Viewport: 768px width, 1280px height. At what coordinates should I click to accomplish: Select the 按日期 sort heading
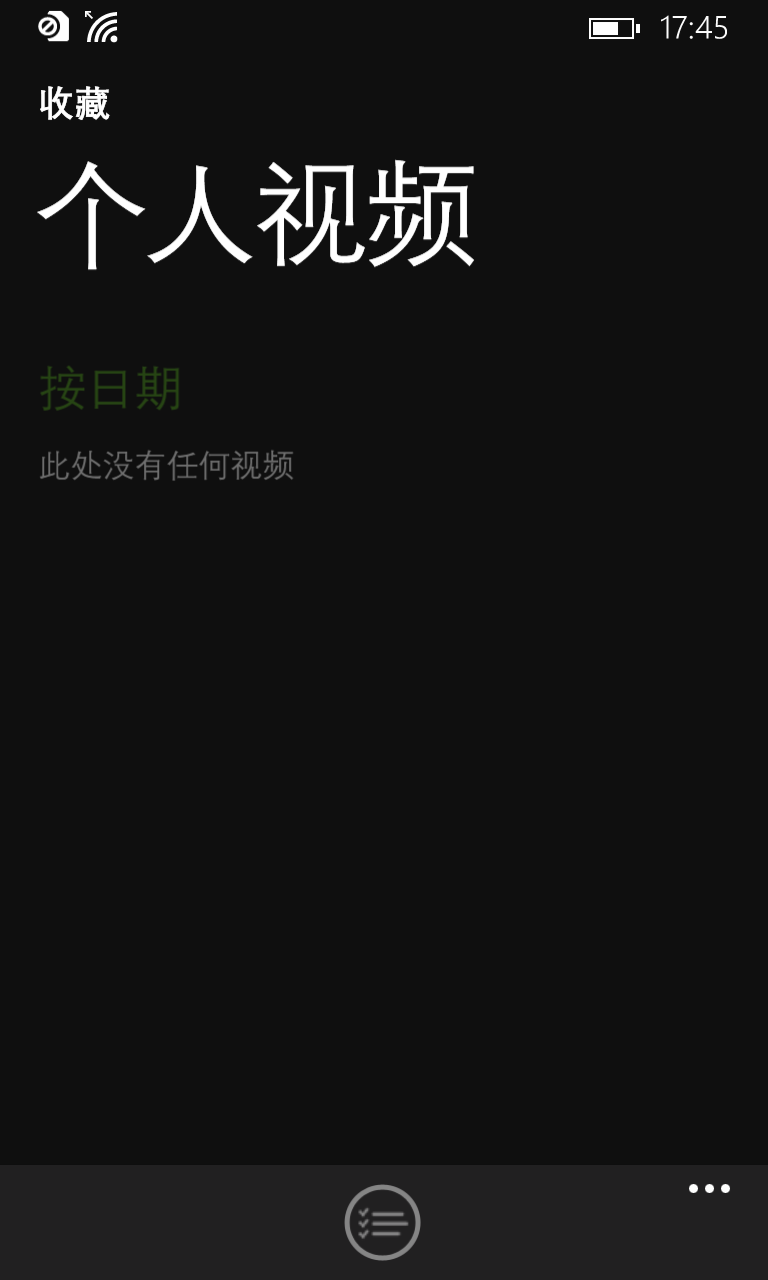(110, 388)
